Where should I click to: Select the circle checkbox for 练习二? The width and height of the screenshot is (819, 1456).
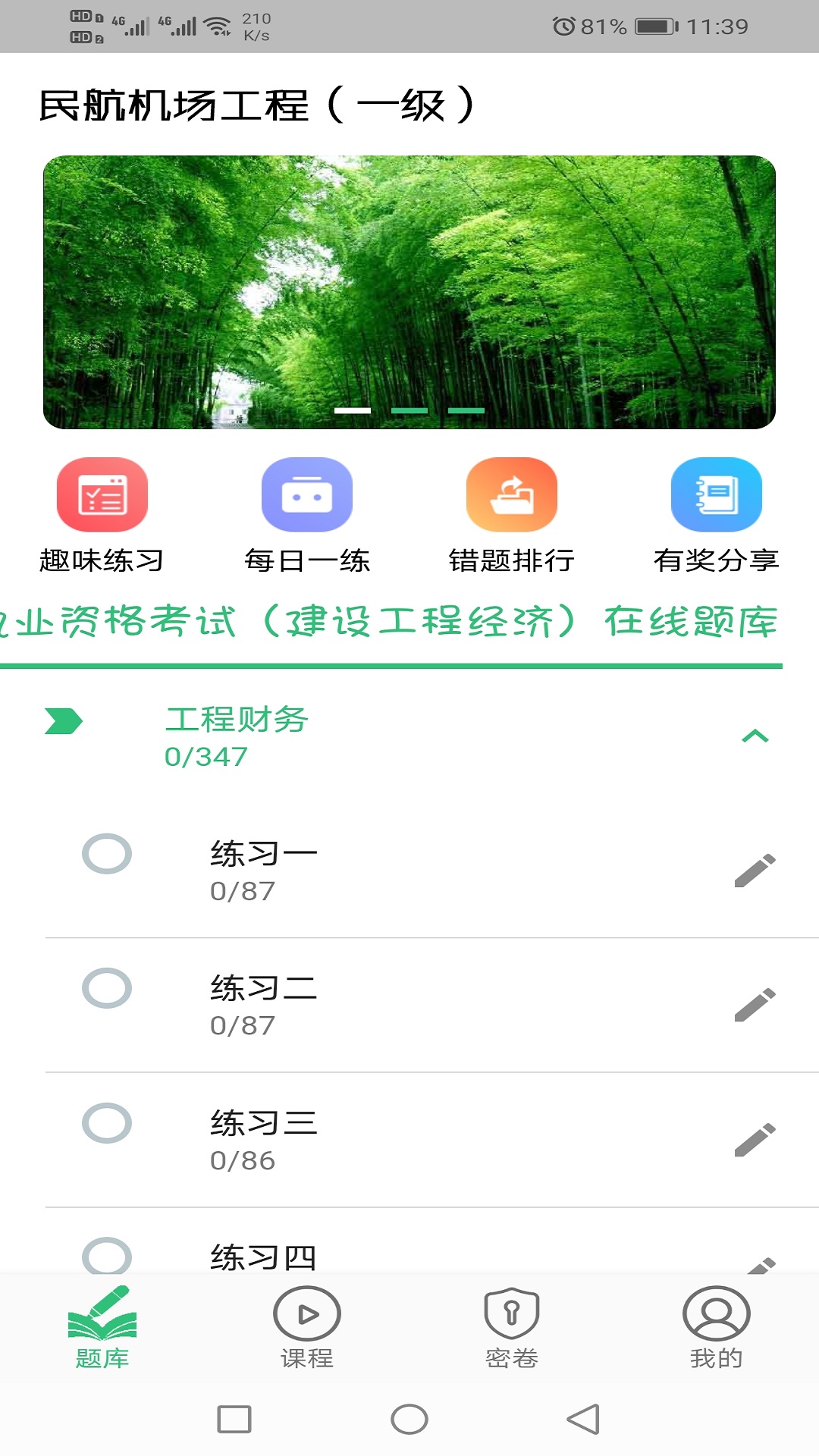point(107,989)
